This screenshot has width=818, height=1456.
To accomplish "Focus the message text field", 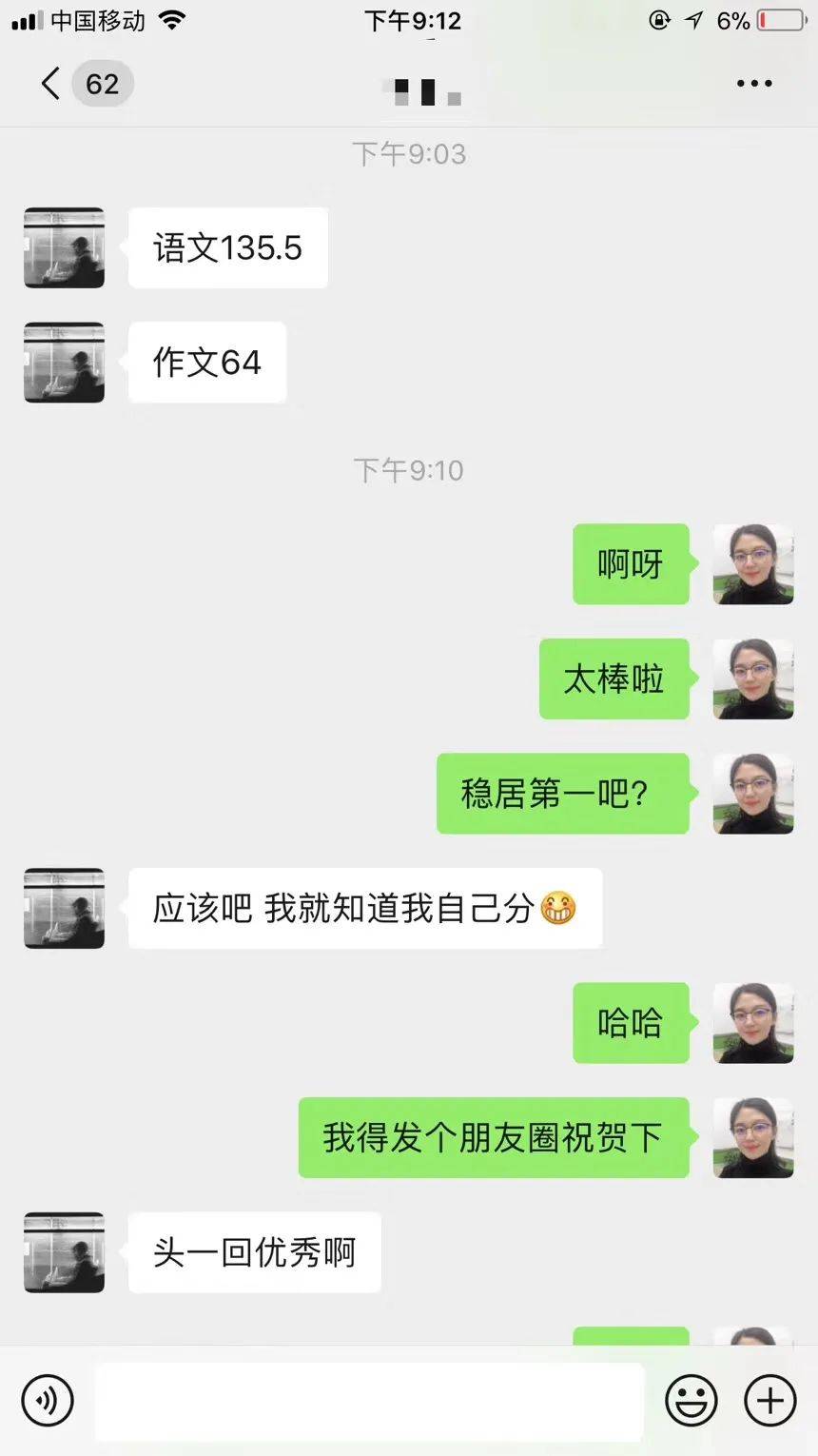I will (x=369, y=1401).
